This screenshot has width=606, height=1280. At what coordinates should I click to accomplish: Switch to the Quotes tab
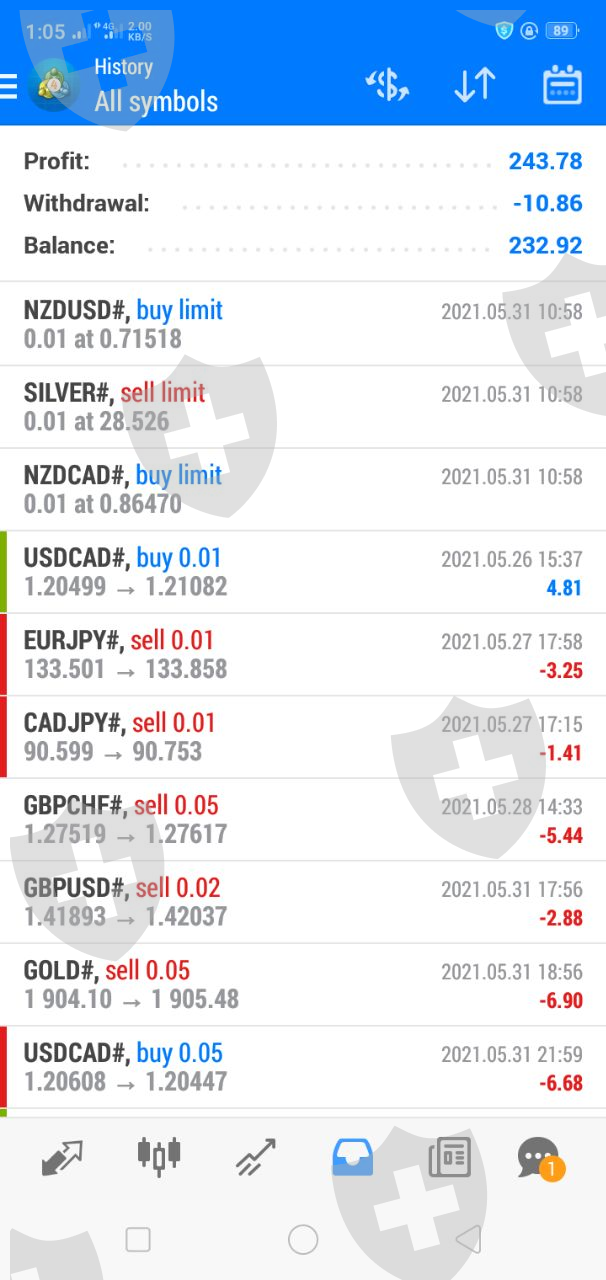(x=62, y=1158)
